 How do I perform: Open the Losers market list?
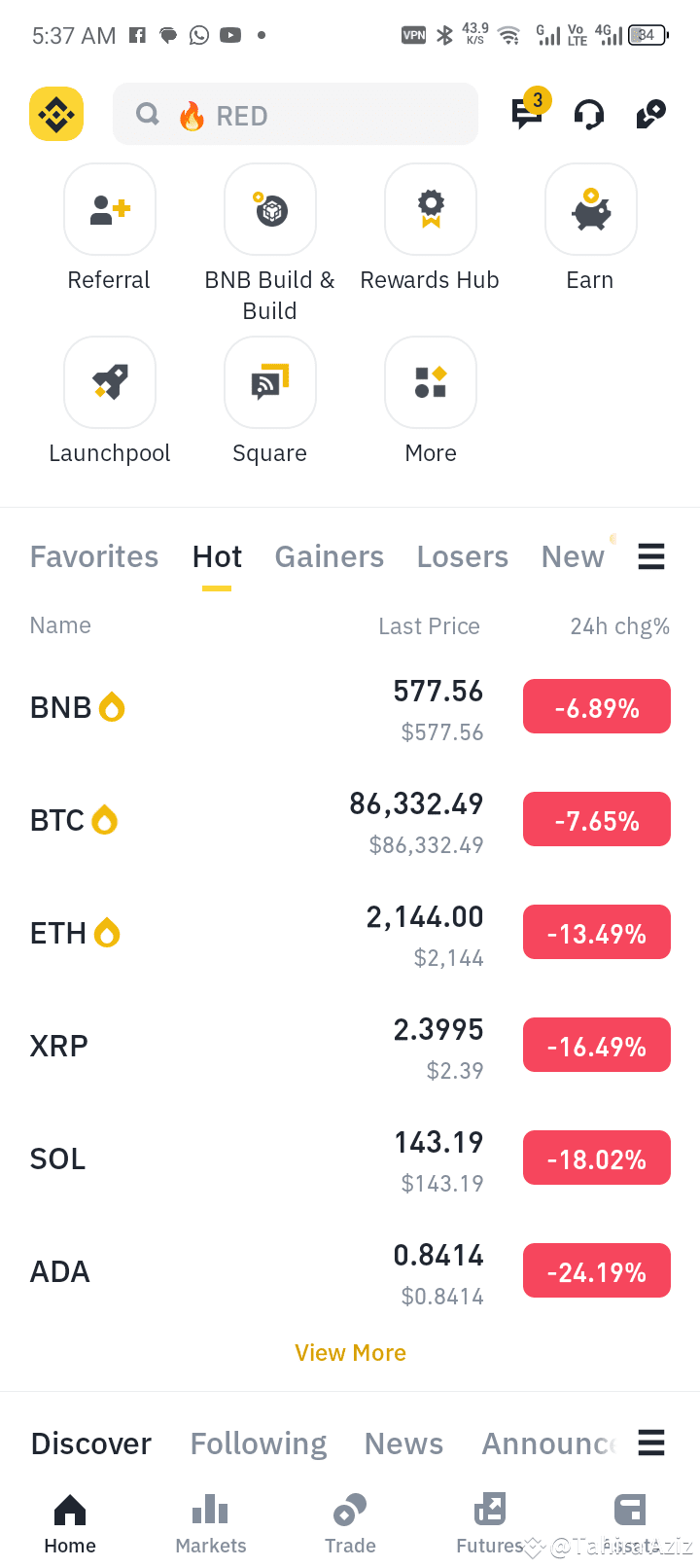[x=462, y=556]
